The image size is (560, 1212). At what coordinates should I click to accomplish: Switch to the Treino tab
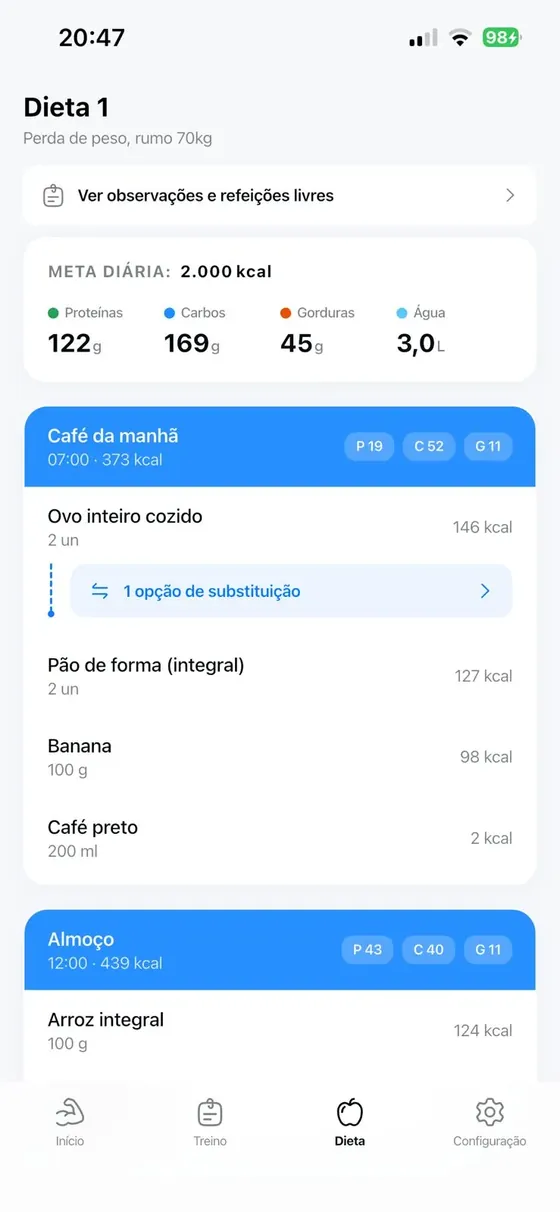pyautogui.click(x=210, y=1122)
